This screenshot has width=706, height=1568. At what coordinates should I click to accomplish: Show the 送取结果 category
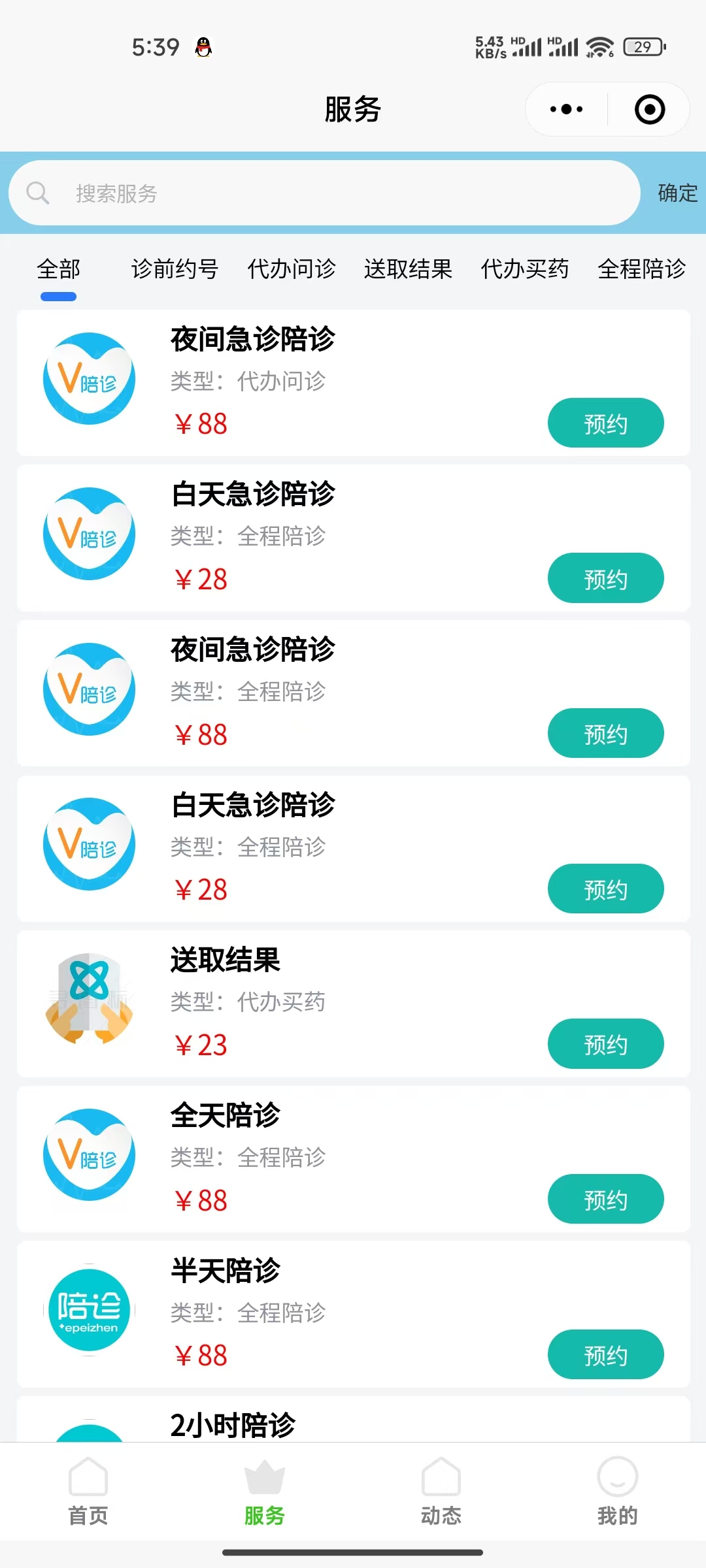coord(408,269)
